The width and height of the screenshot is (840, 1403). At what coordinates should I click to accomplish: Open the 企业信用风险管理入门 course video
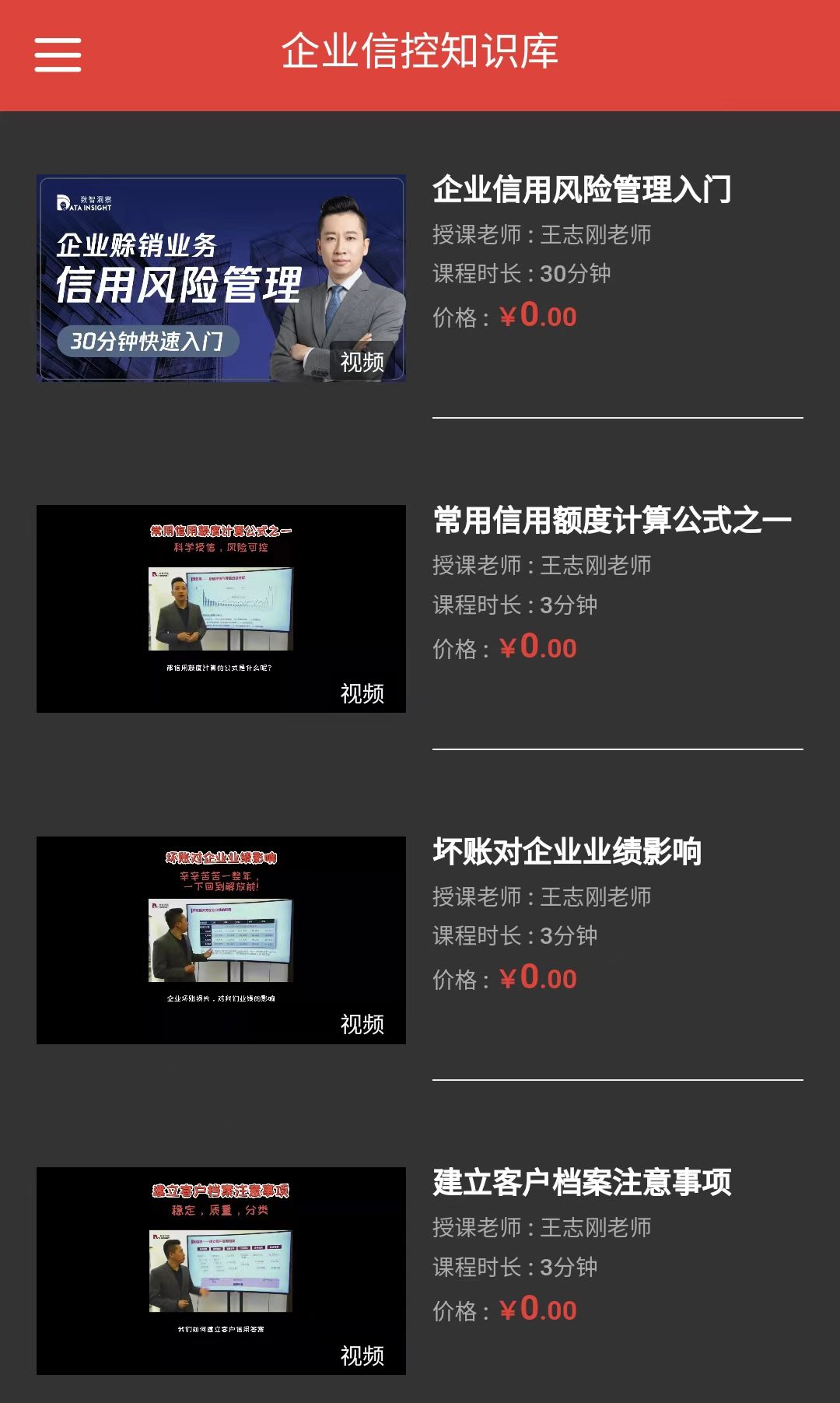coord(221,279)
